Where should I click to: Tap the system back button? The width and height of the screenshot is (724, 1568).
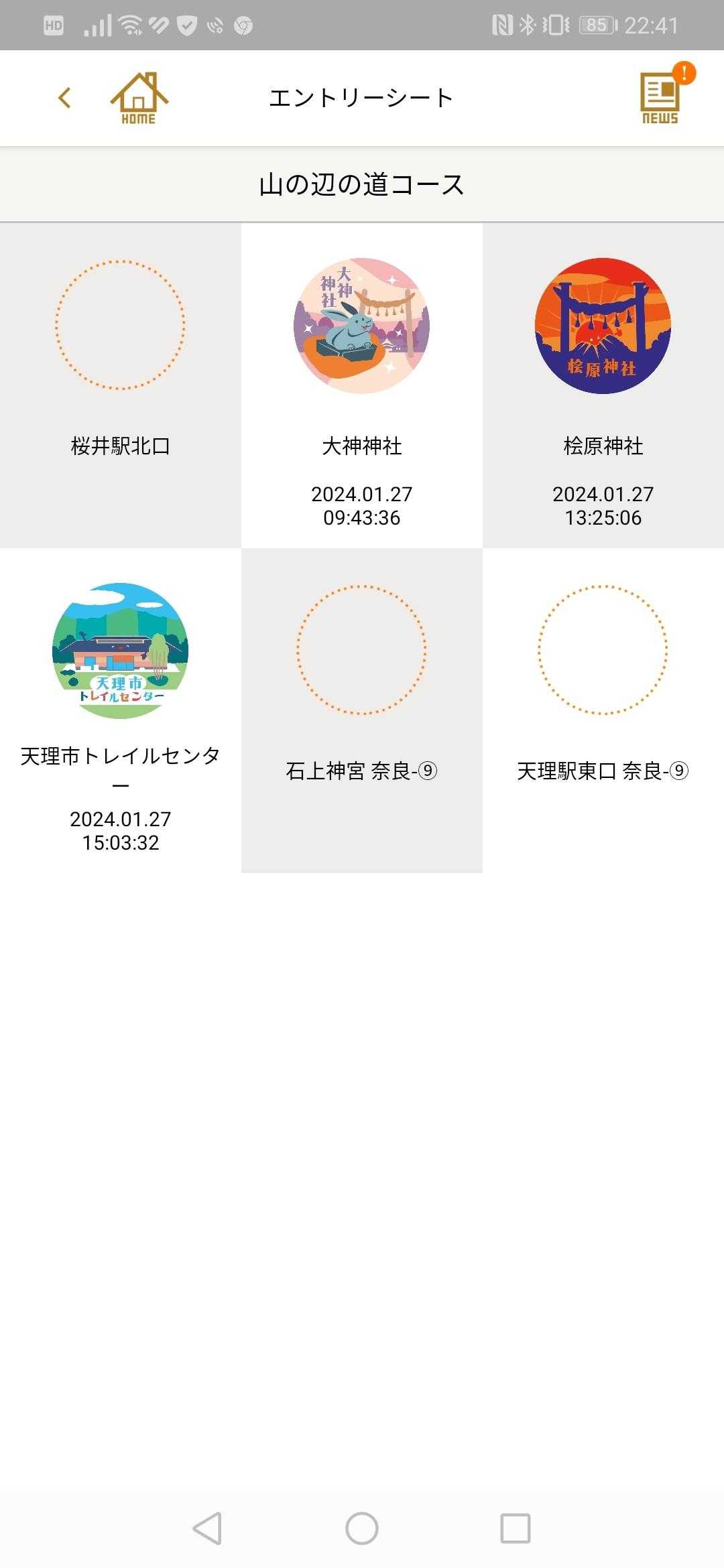(x=207, y=1528)
